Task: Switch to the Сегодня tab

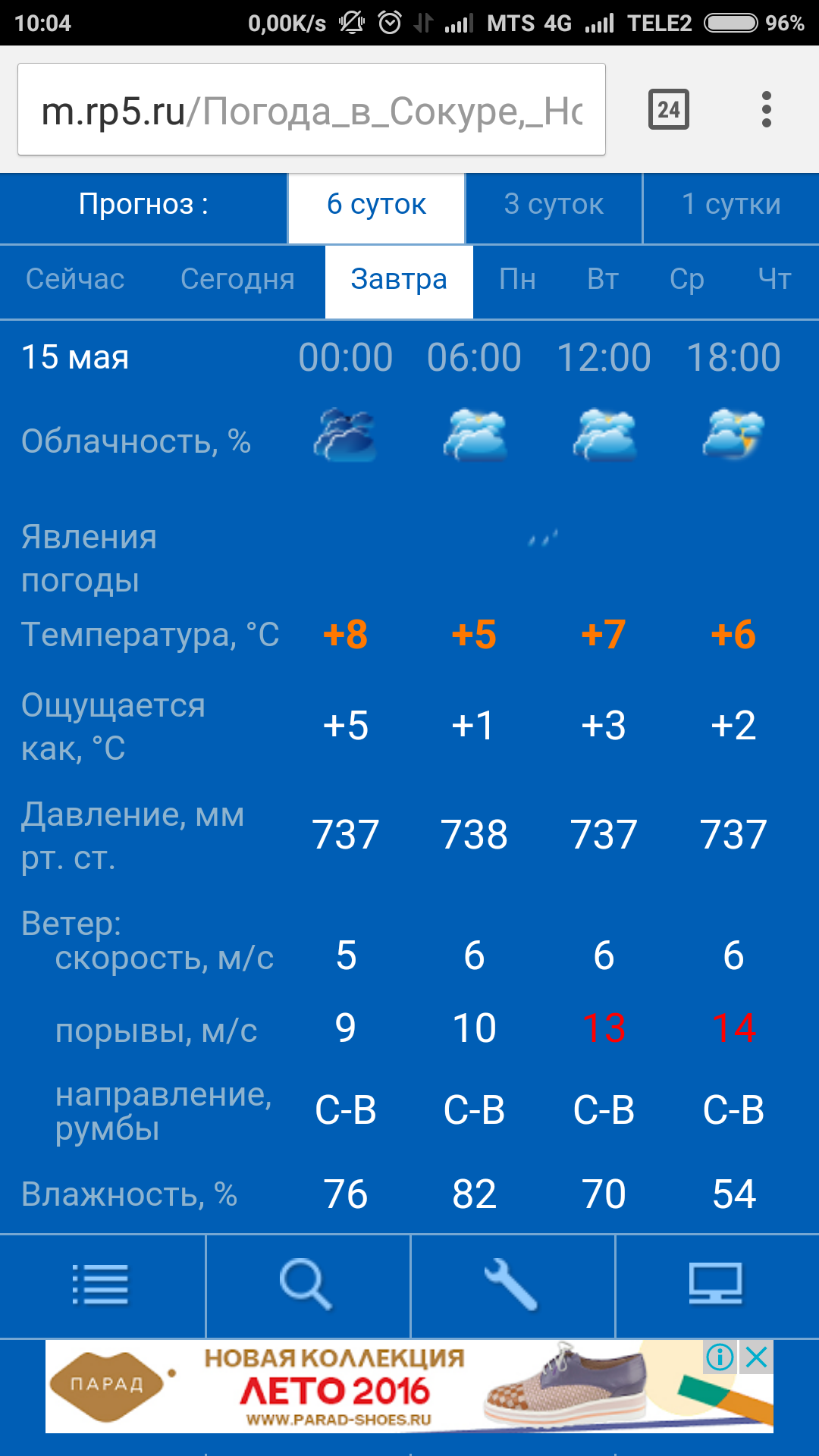Action: 237,280
